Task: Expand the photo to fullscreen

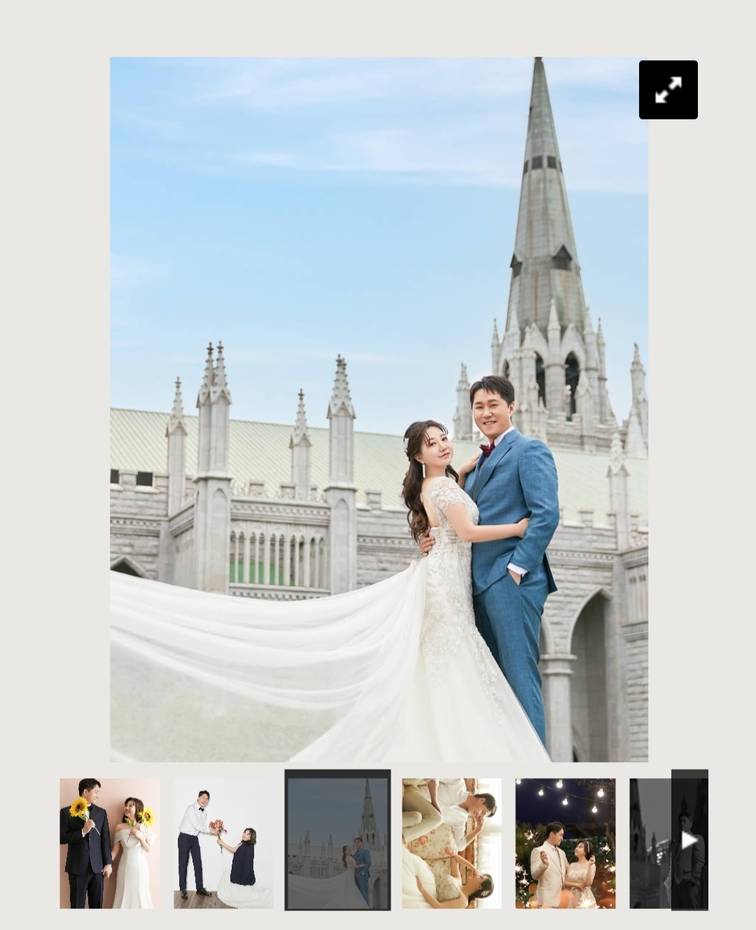Action: (x=668, y=90)
